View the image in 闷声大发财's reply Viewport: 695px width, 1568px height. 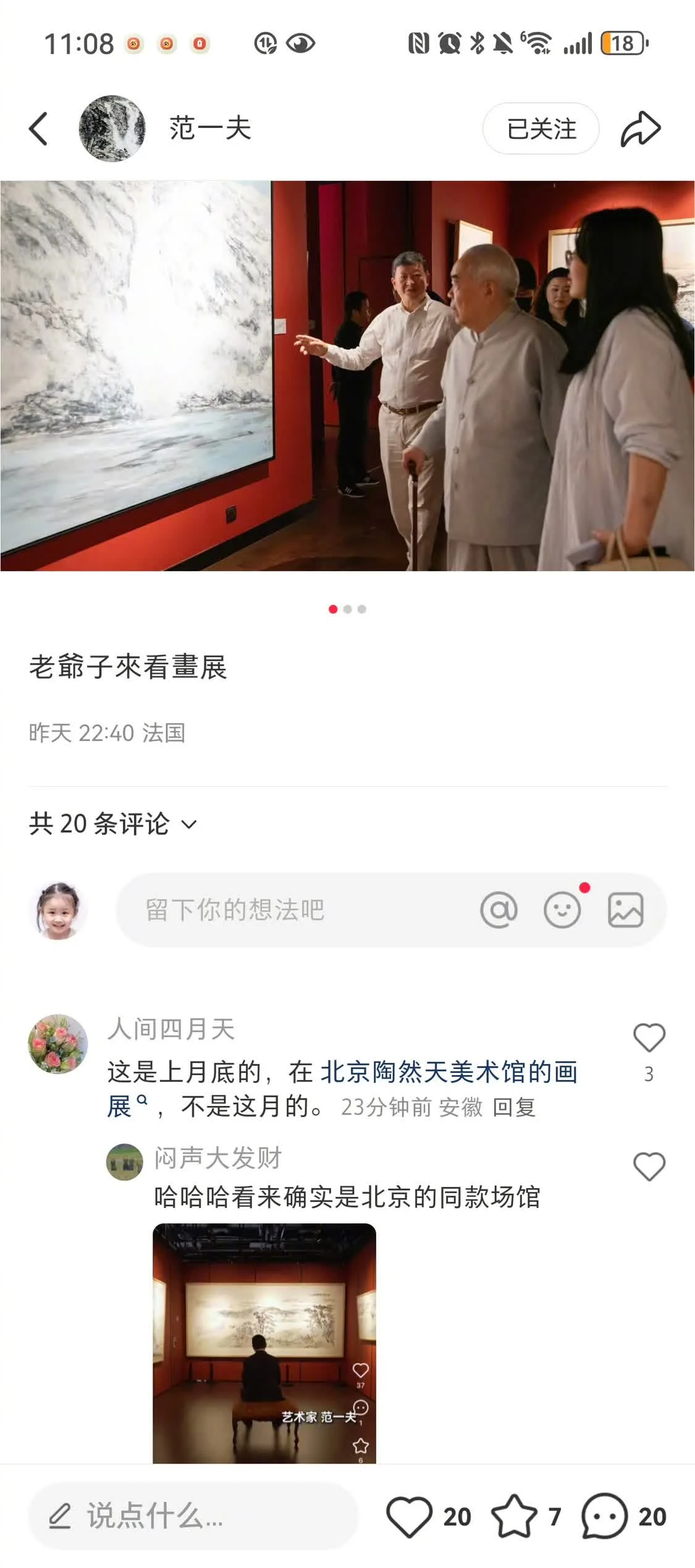pyautogui.click(x=264, y=1342)
